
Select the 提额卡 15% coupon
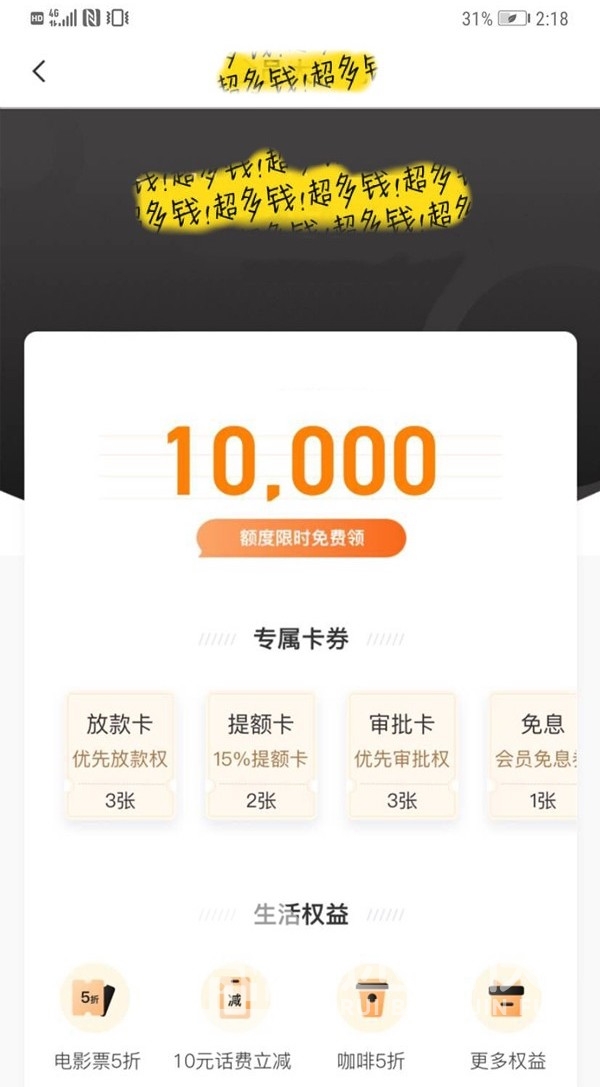(261, 757)
